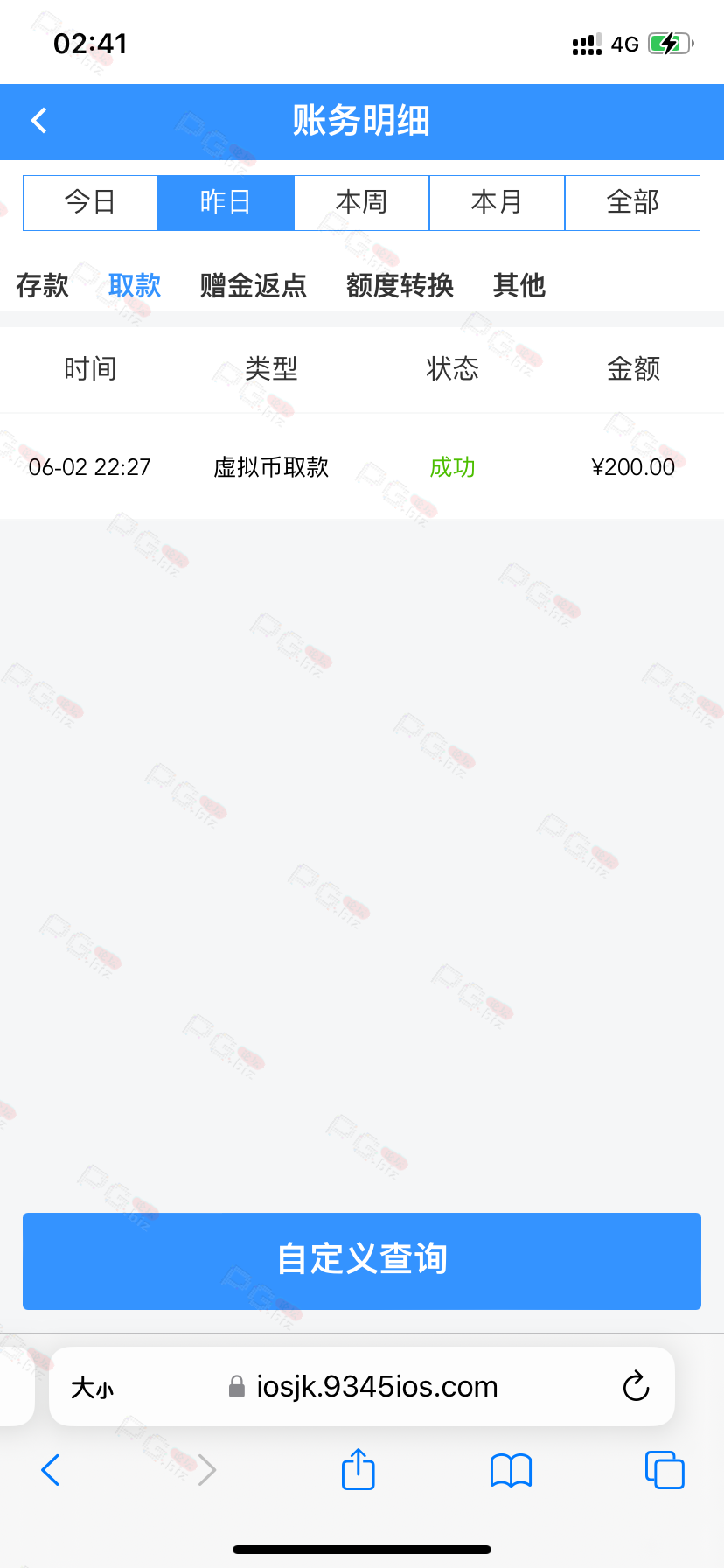The image size is (724, 1568).
Task: Show all Safari tabs
Action: coord(665,1470)
